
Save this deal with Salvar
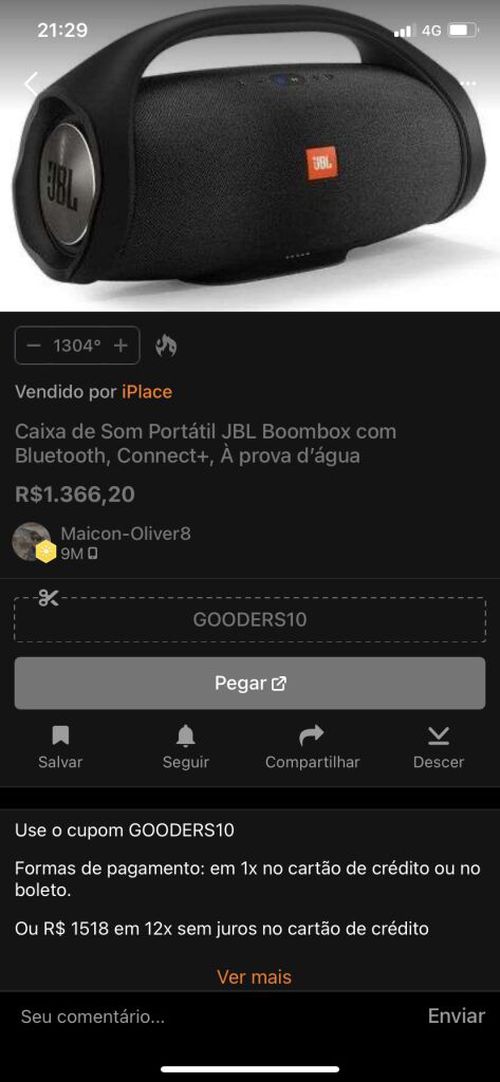tap(60, 747)
